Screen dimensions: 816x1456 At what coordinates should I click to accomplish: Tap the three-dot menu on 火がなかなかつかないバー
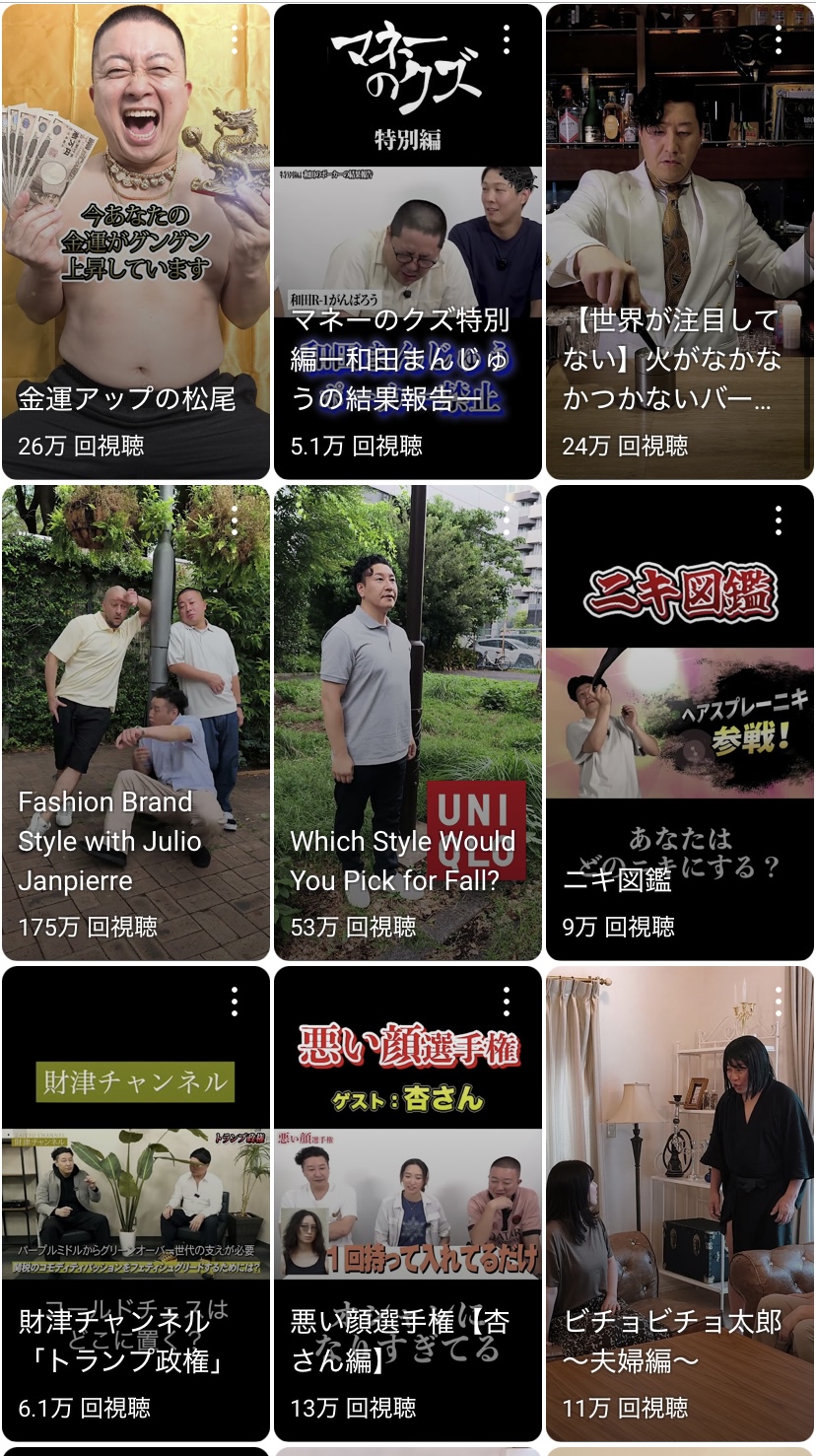click(x=779, y=39)
